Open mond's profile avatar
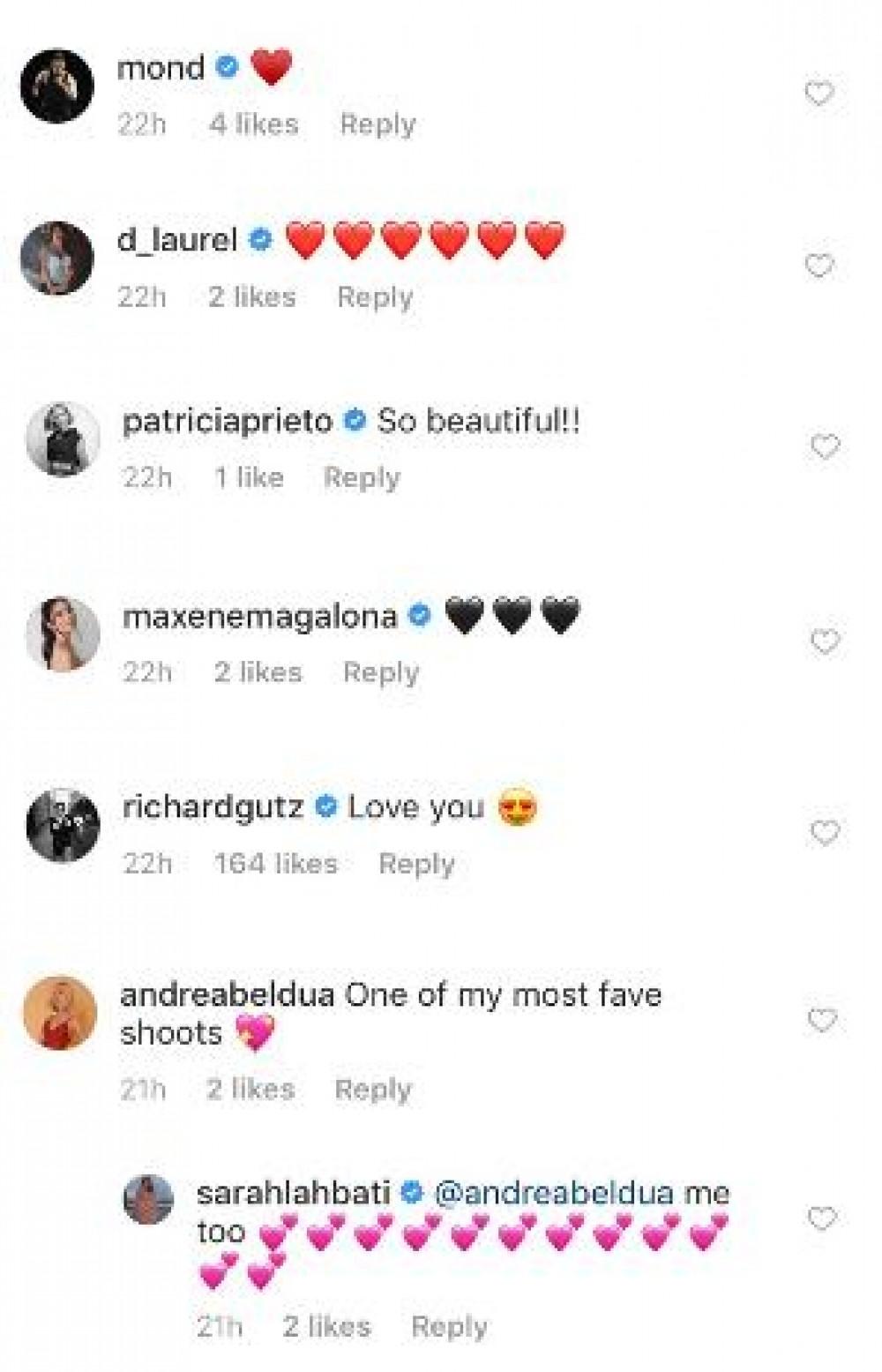882x1372 pixels. tap(57, 86)
